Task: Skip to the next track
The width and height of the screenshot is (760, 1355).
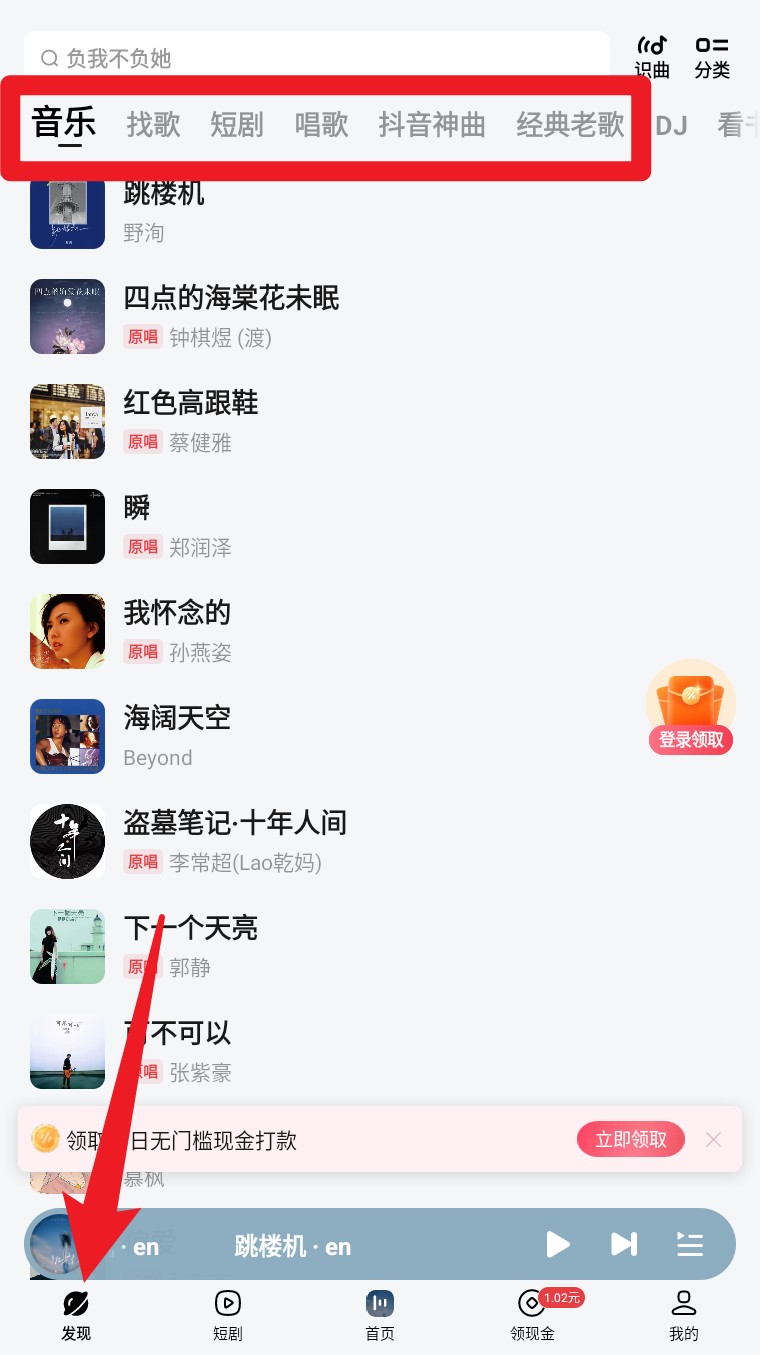Action: click(x=624, y=1244)
